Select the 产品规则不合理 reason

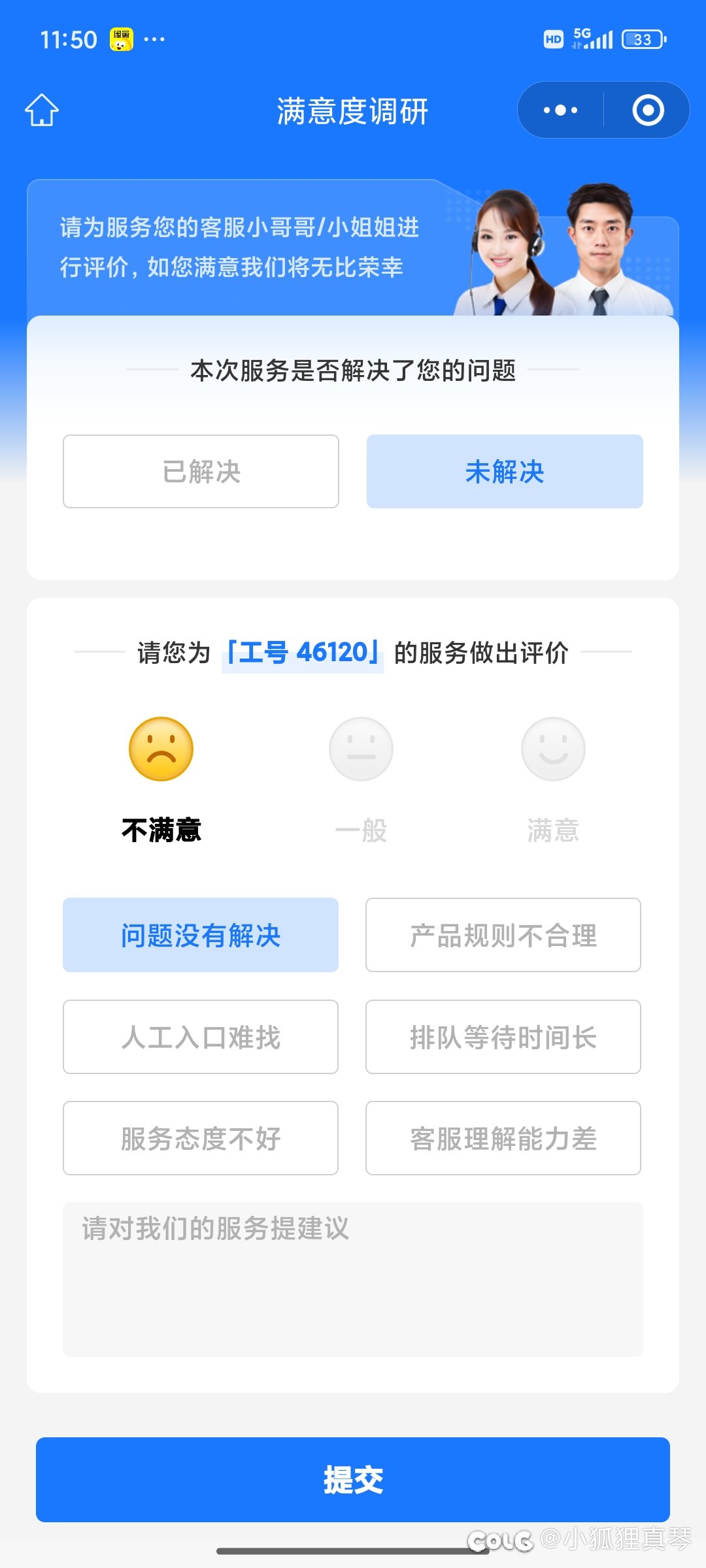point(503,935)
